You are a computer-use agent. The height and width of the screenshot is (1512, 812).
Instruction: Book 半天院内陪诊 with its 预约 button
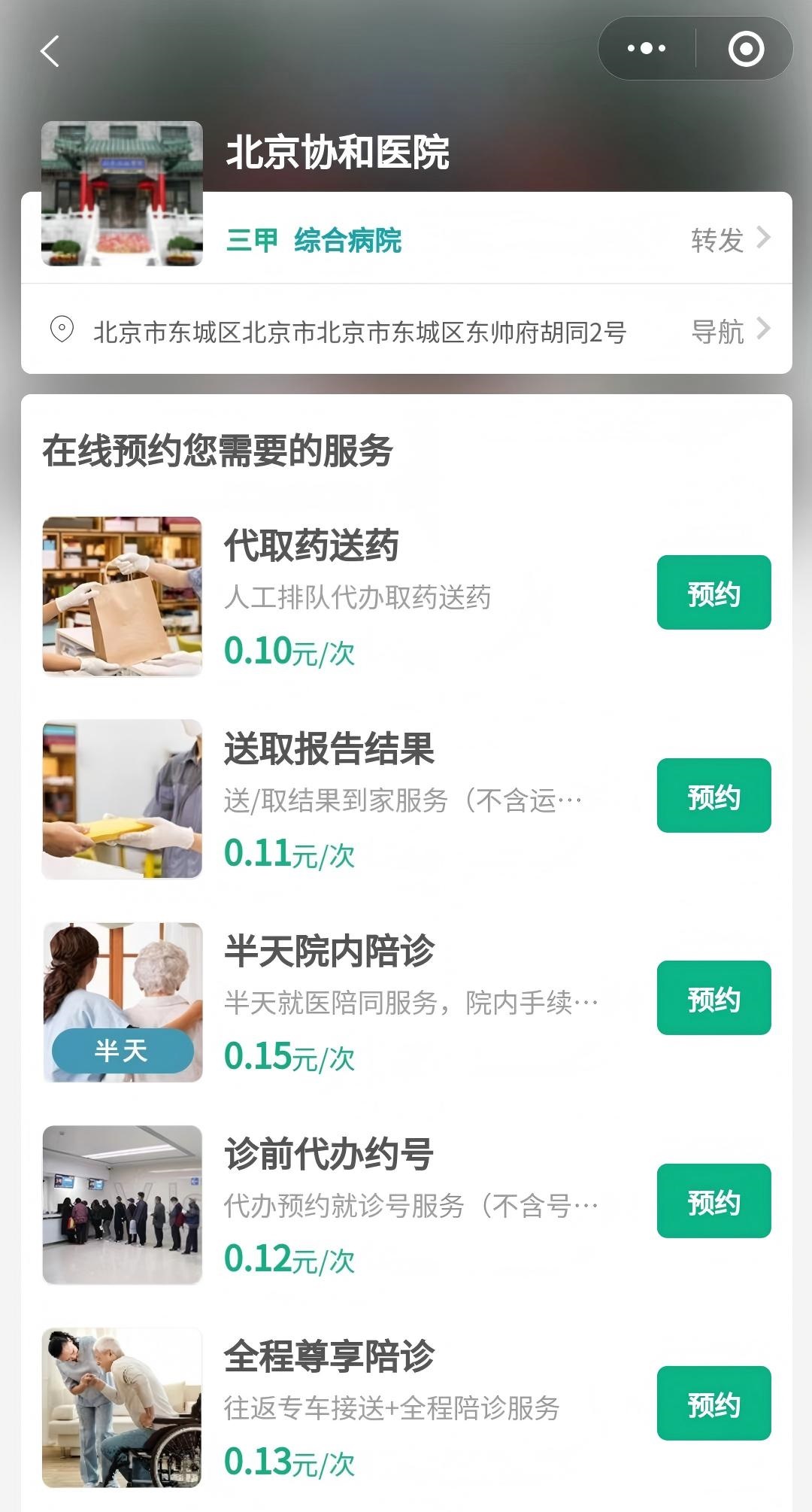(x=713, y=998)
